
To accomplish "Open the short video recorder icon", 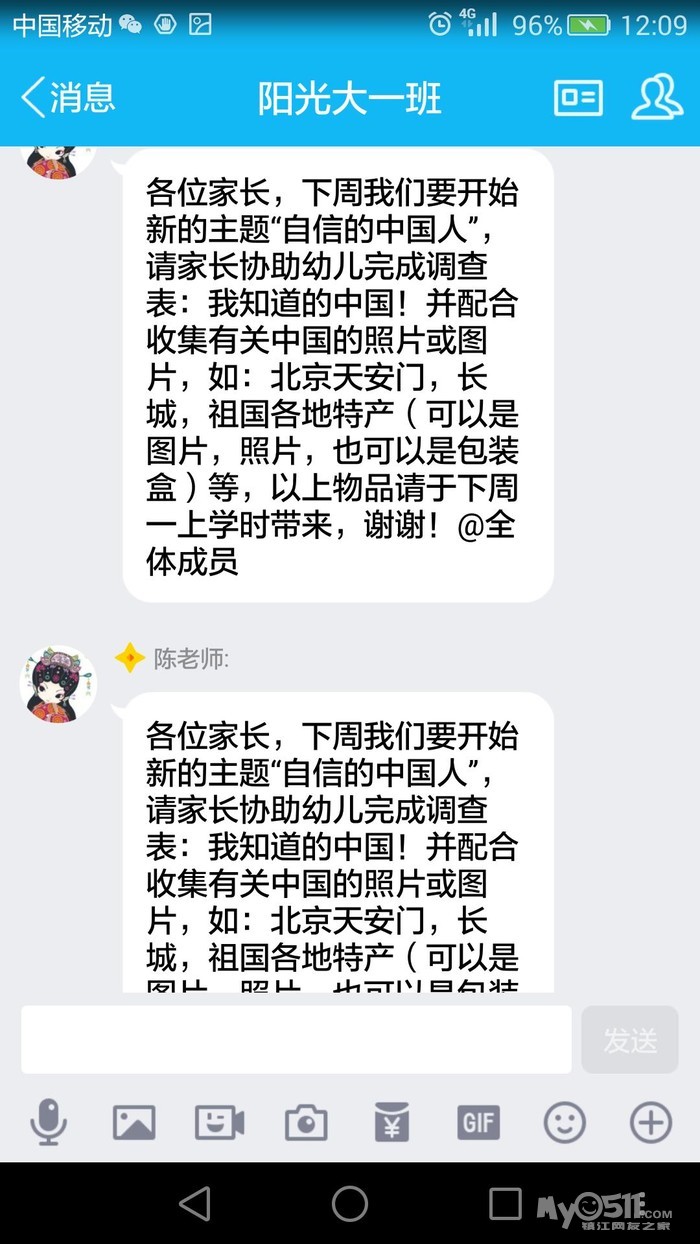I will pos(219,1123).
